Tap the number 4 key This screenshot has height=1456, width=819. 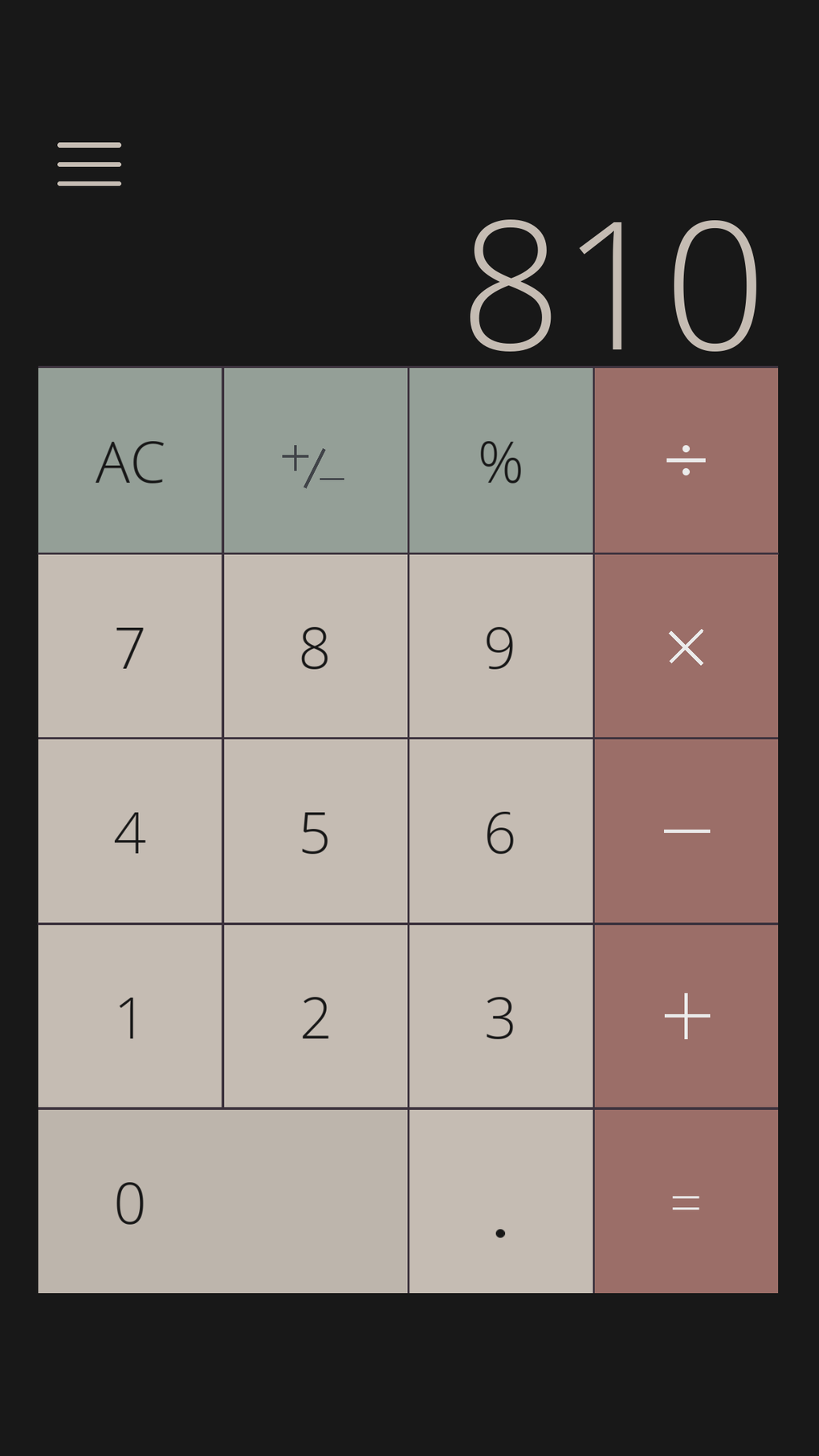tap(130, 831)
